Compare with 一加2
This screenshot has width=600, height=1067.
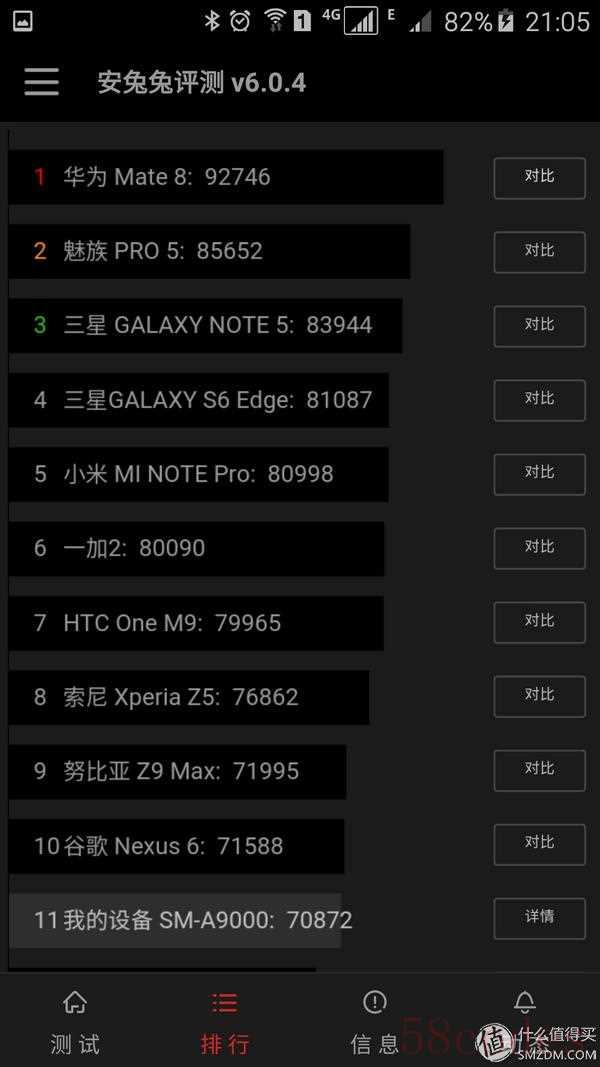(539, 548)
